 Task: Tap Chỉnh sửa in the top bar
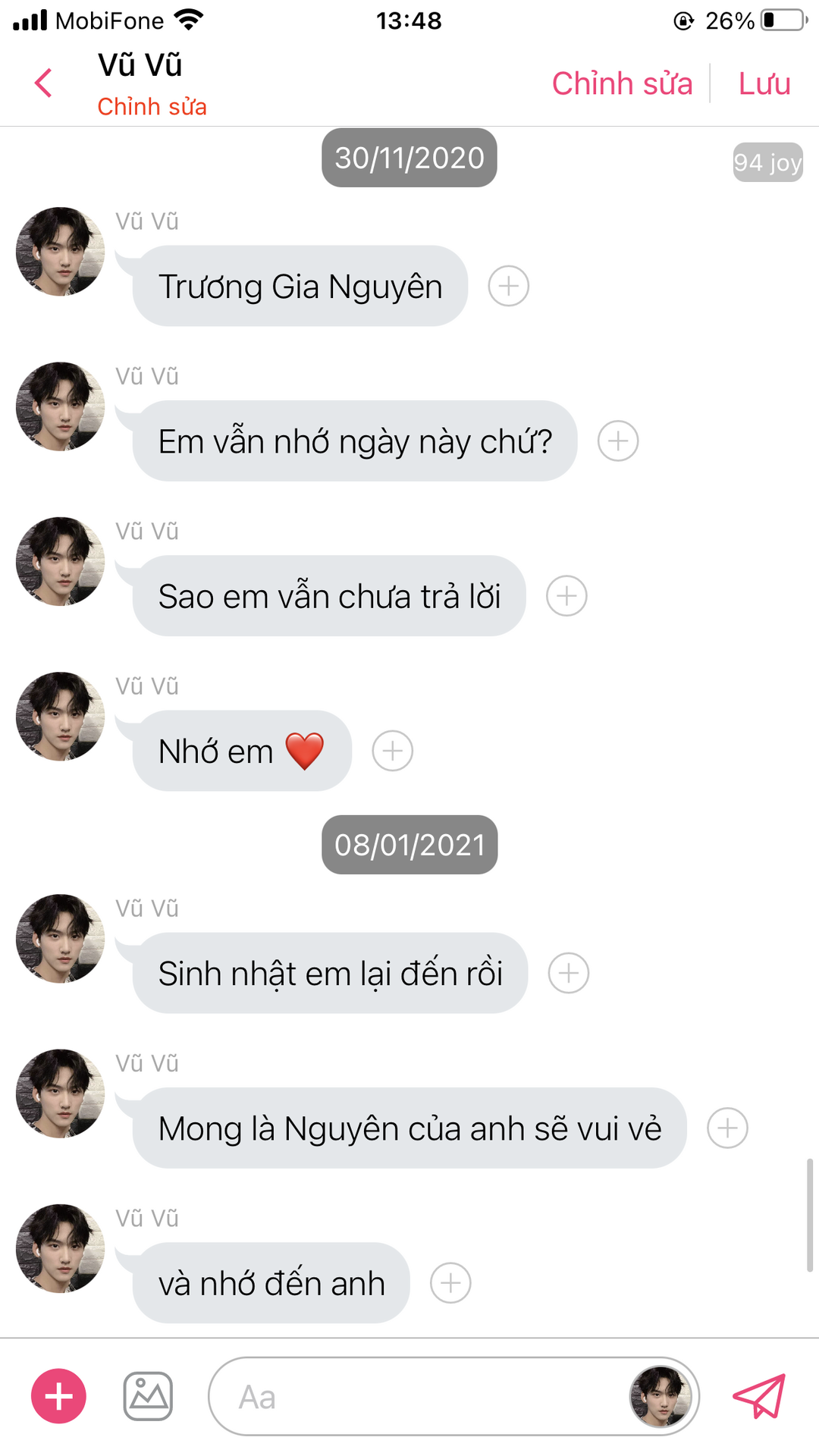622,83
